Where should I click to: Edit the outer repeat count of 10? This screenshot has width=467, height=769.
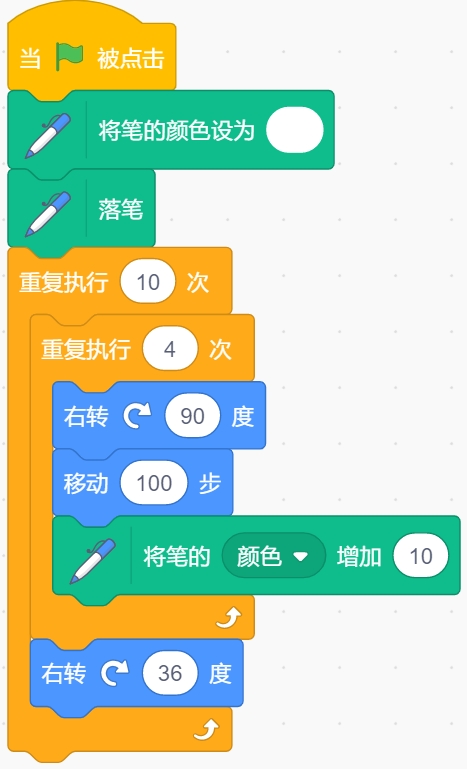[148, 282]
